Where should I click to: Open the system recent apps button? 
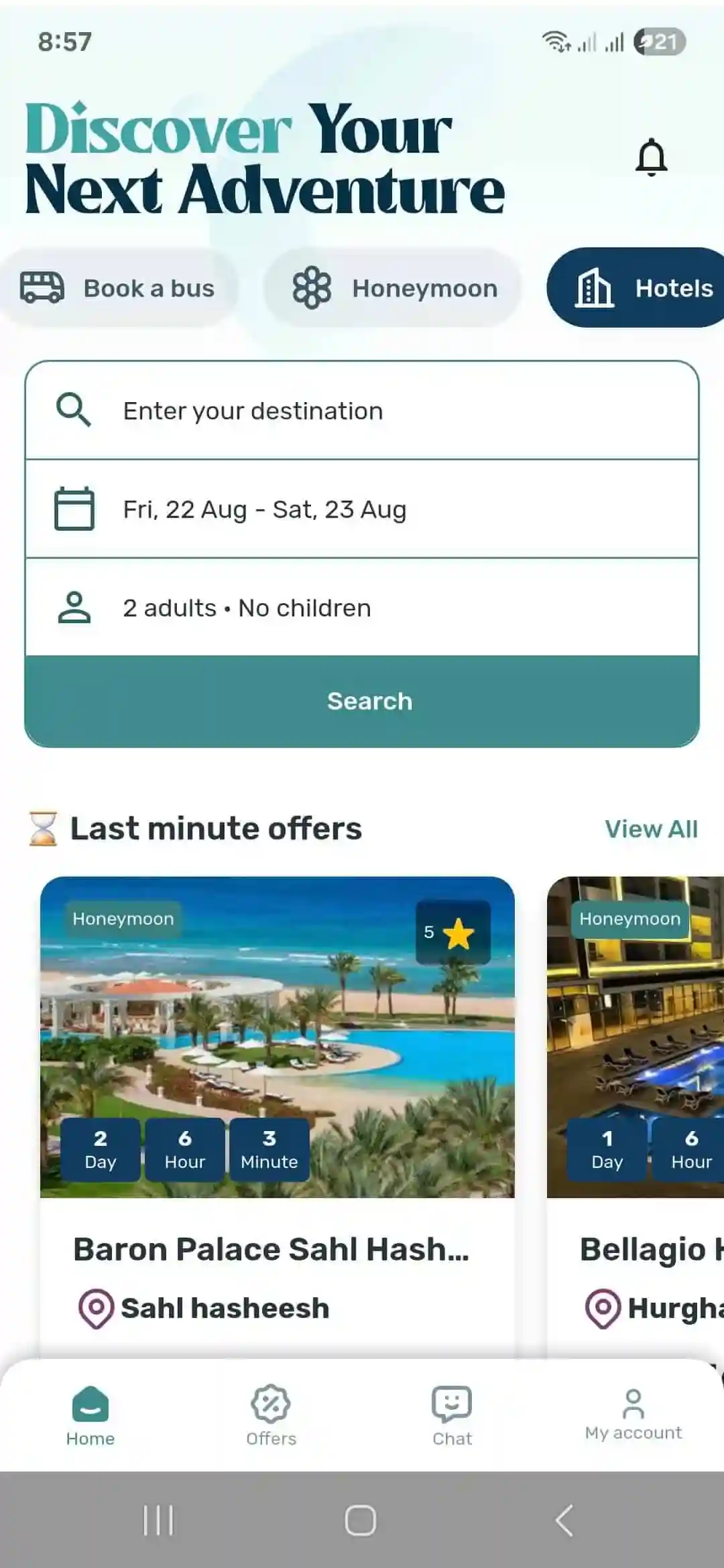pos(158,1520)
